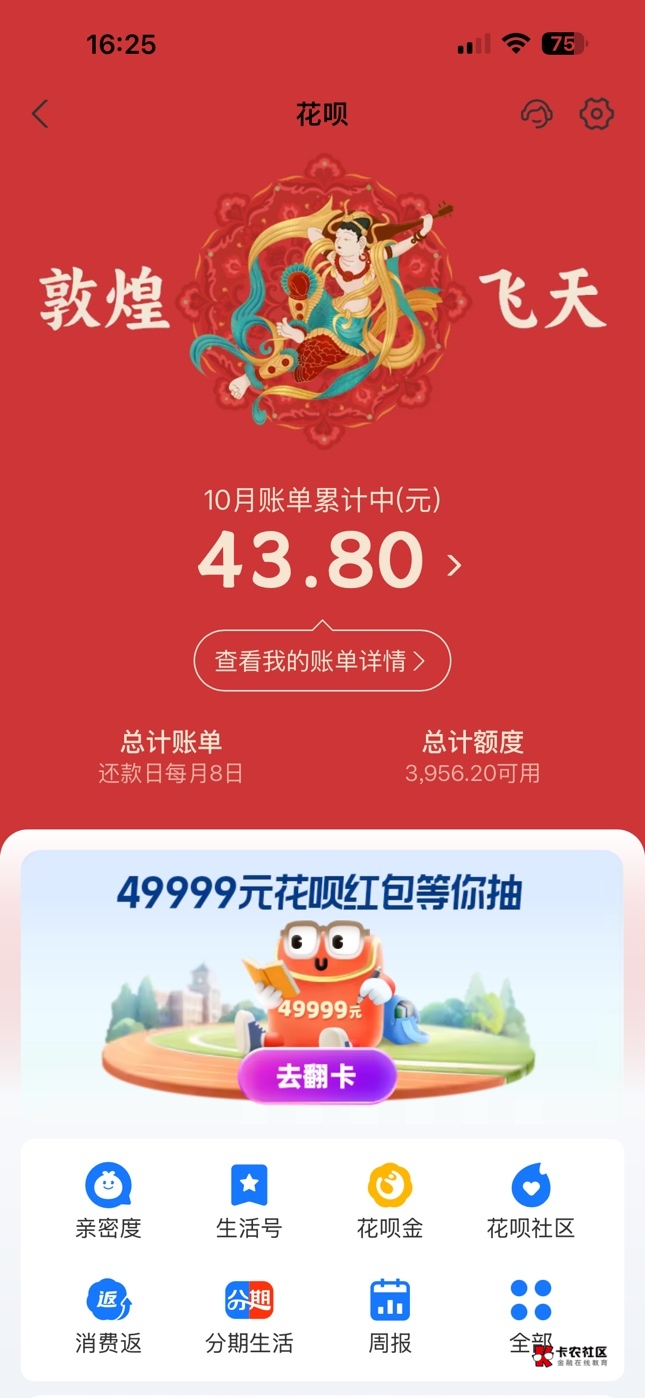Go back using the top-left arrow
The height and width of the screenshot is (1398, 645).
click(40, 114)
